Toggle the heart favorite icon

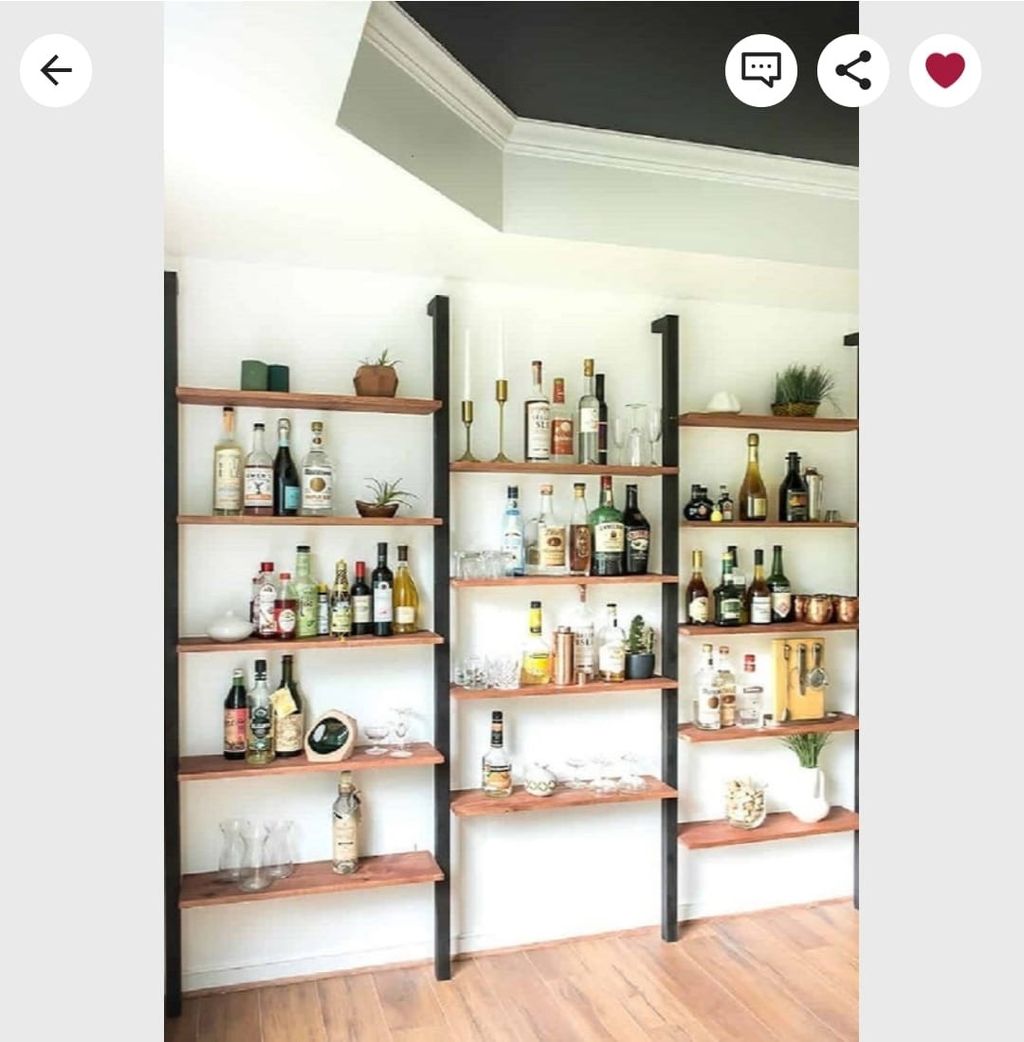click(945, 71)
